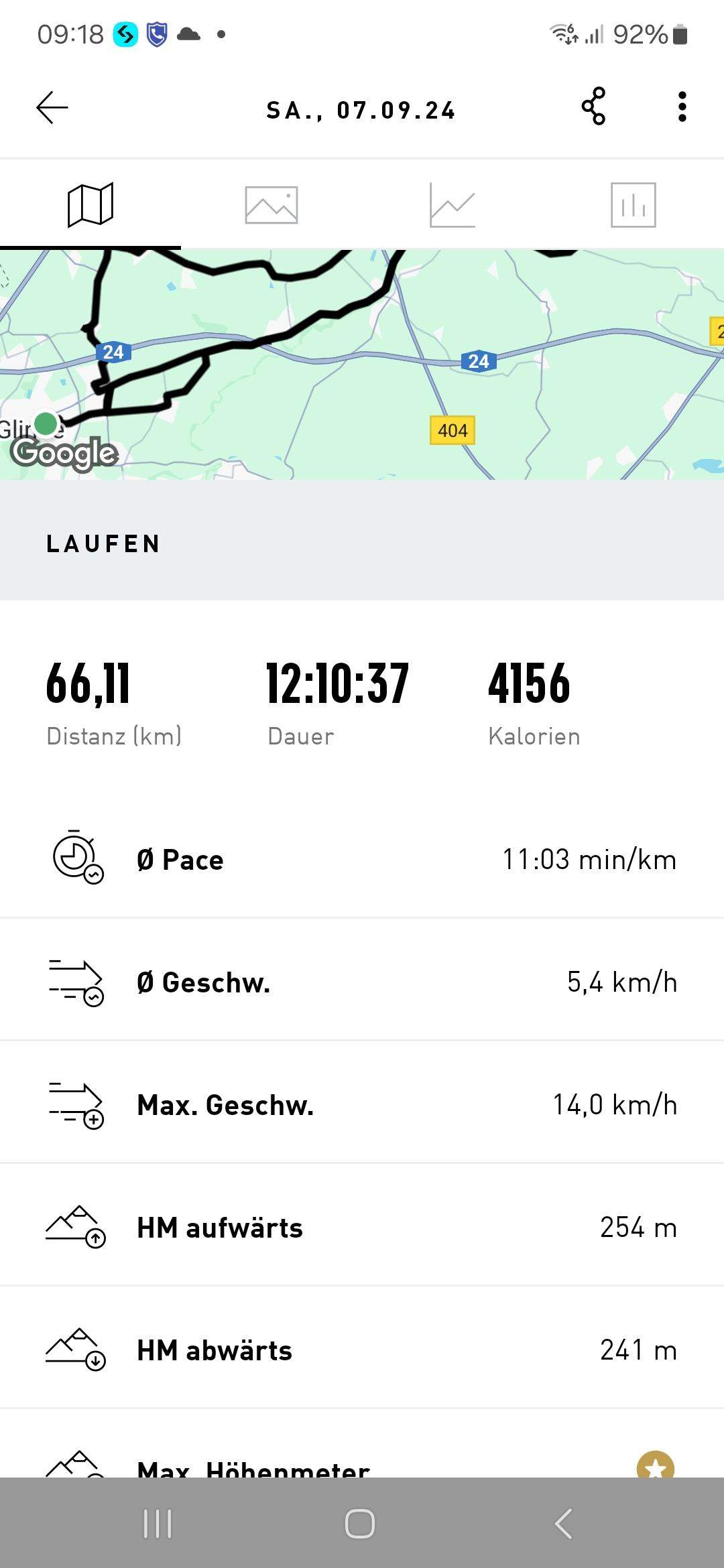This screenshot has width=724, height=1568.
Task: Go back using the arrow button
Action: click(52, 106)
